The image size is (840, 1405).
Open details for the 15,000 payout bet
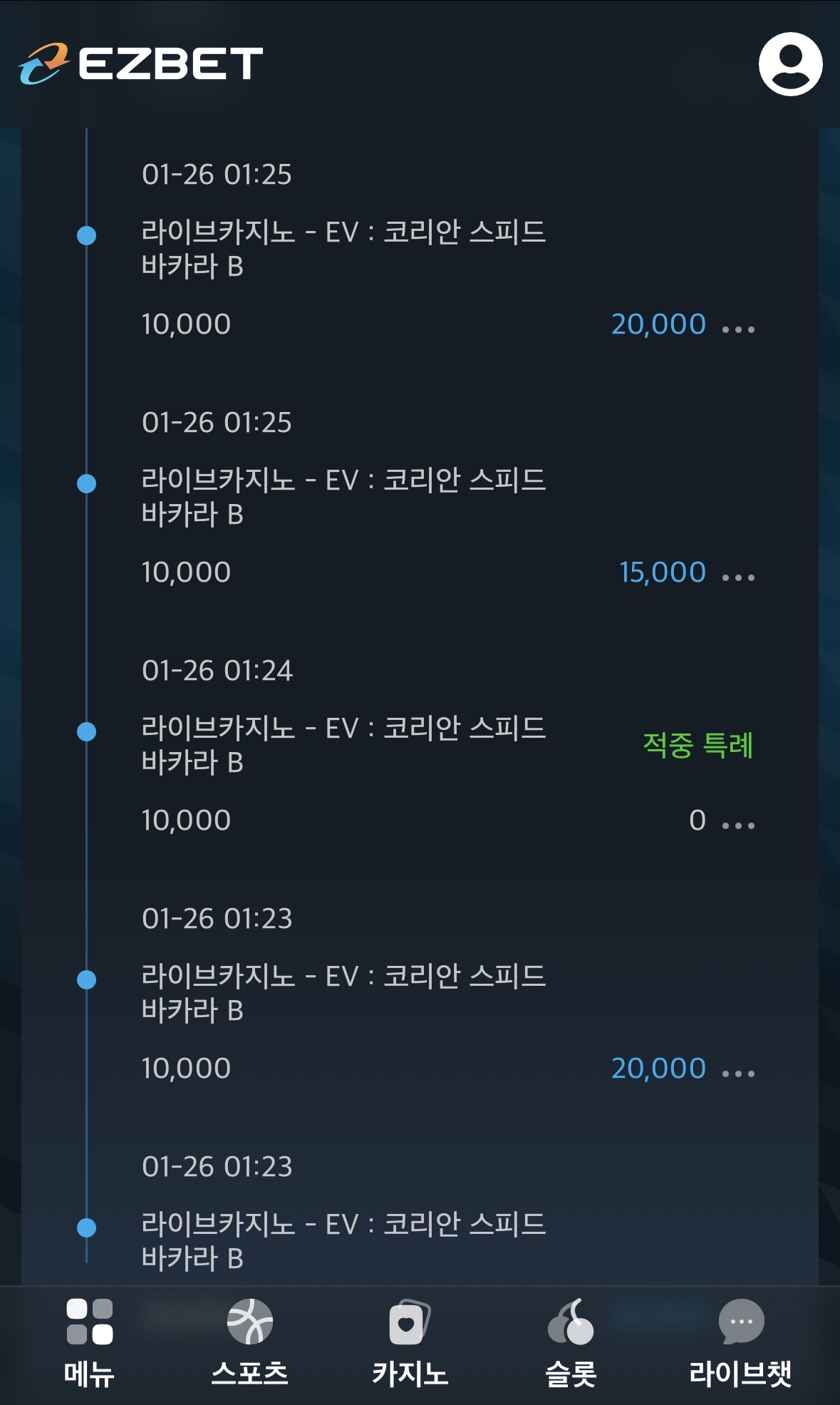(x=738, y=577)
